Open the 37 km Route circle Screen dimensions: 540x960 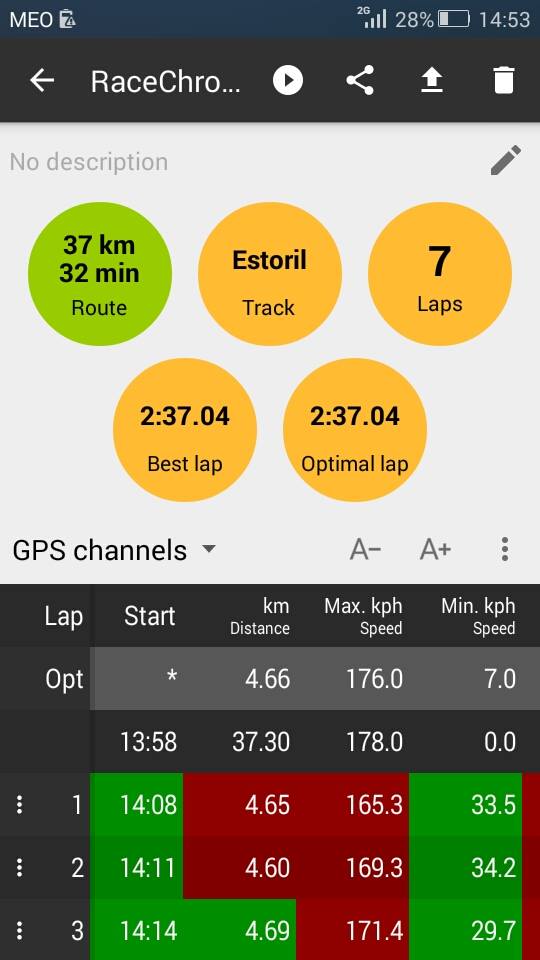point(100,274)
